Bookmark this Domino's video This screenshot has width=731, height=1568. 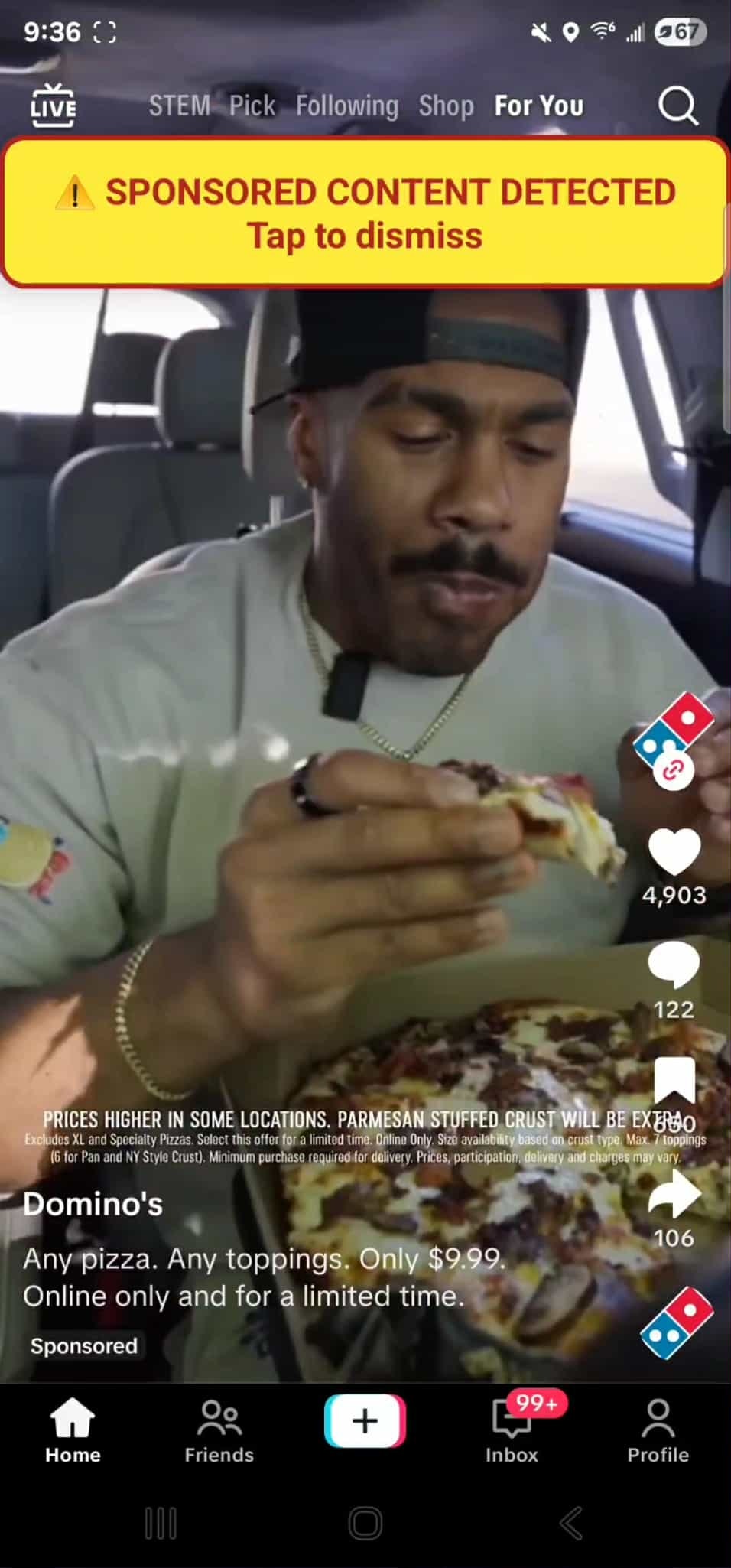coord(674,1080)
